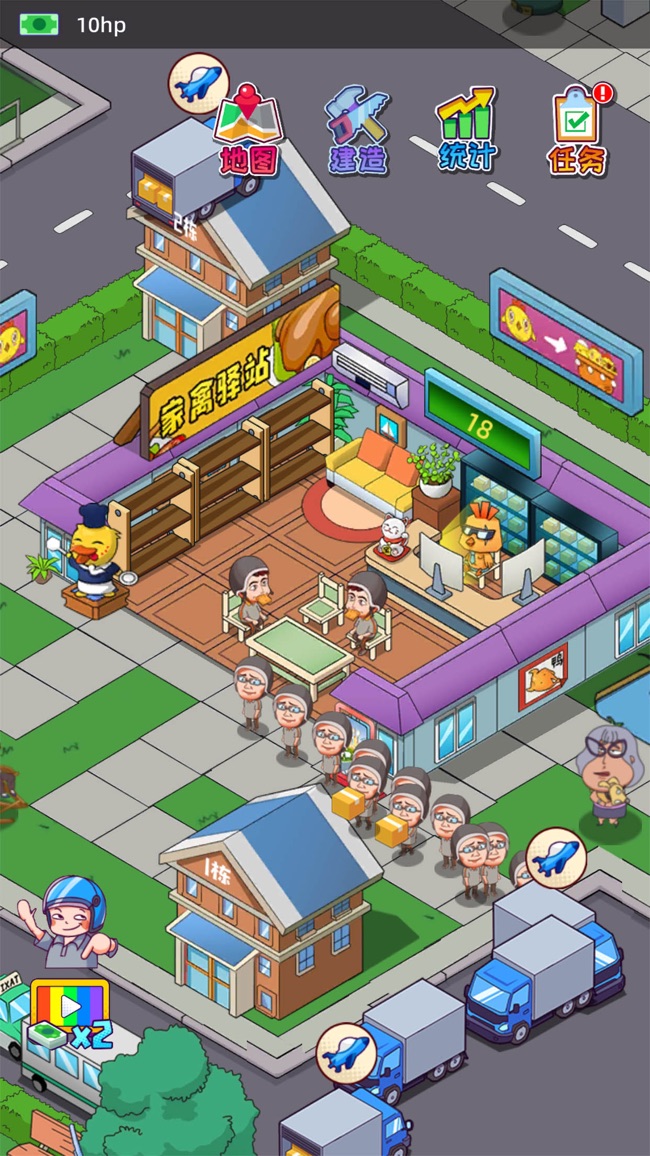Open the 任务 tasks list
The width and height of the screenshot is (650, 1156).
578,131
